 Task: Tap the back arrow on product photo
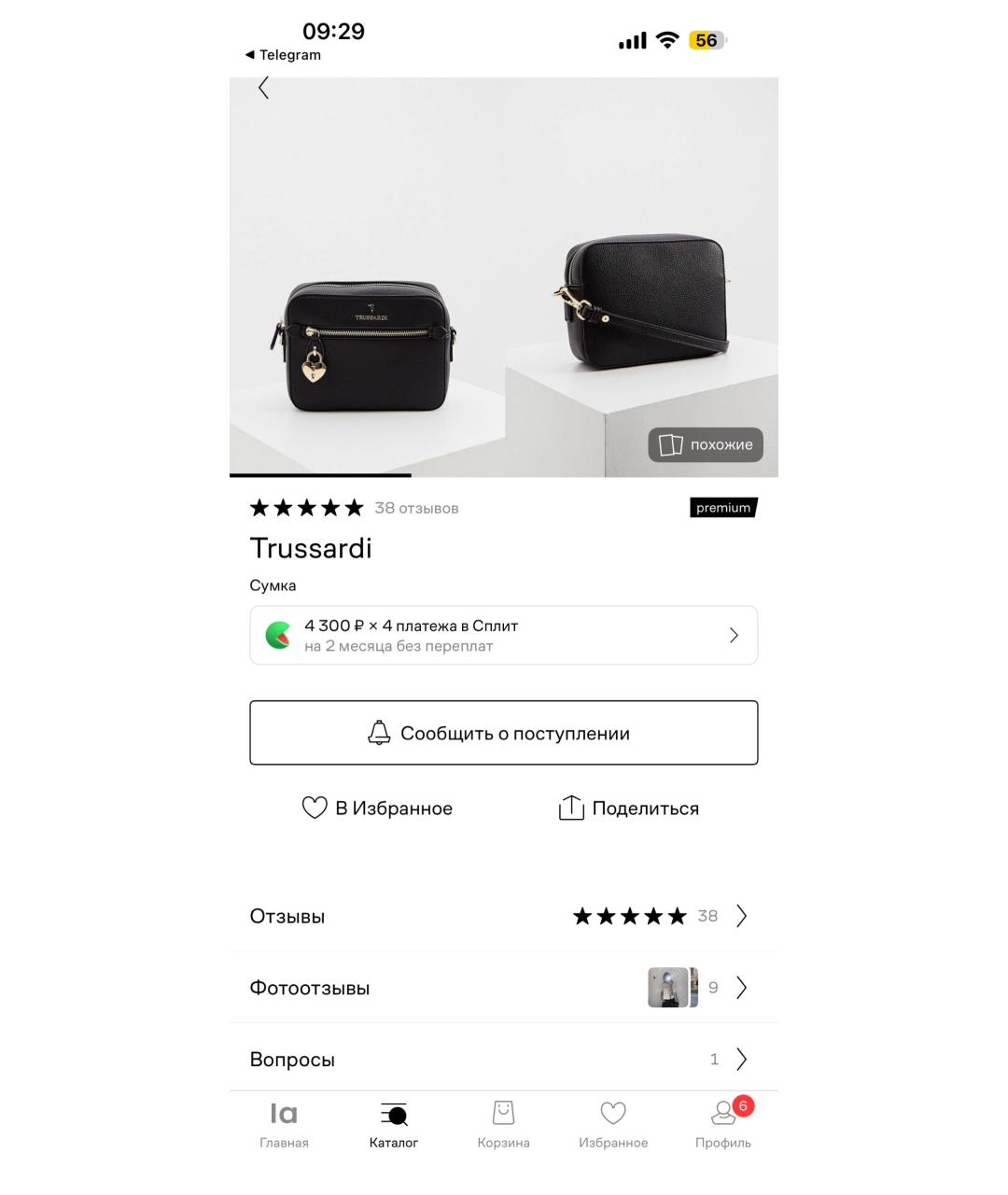click(x=263, y=87)
